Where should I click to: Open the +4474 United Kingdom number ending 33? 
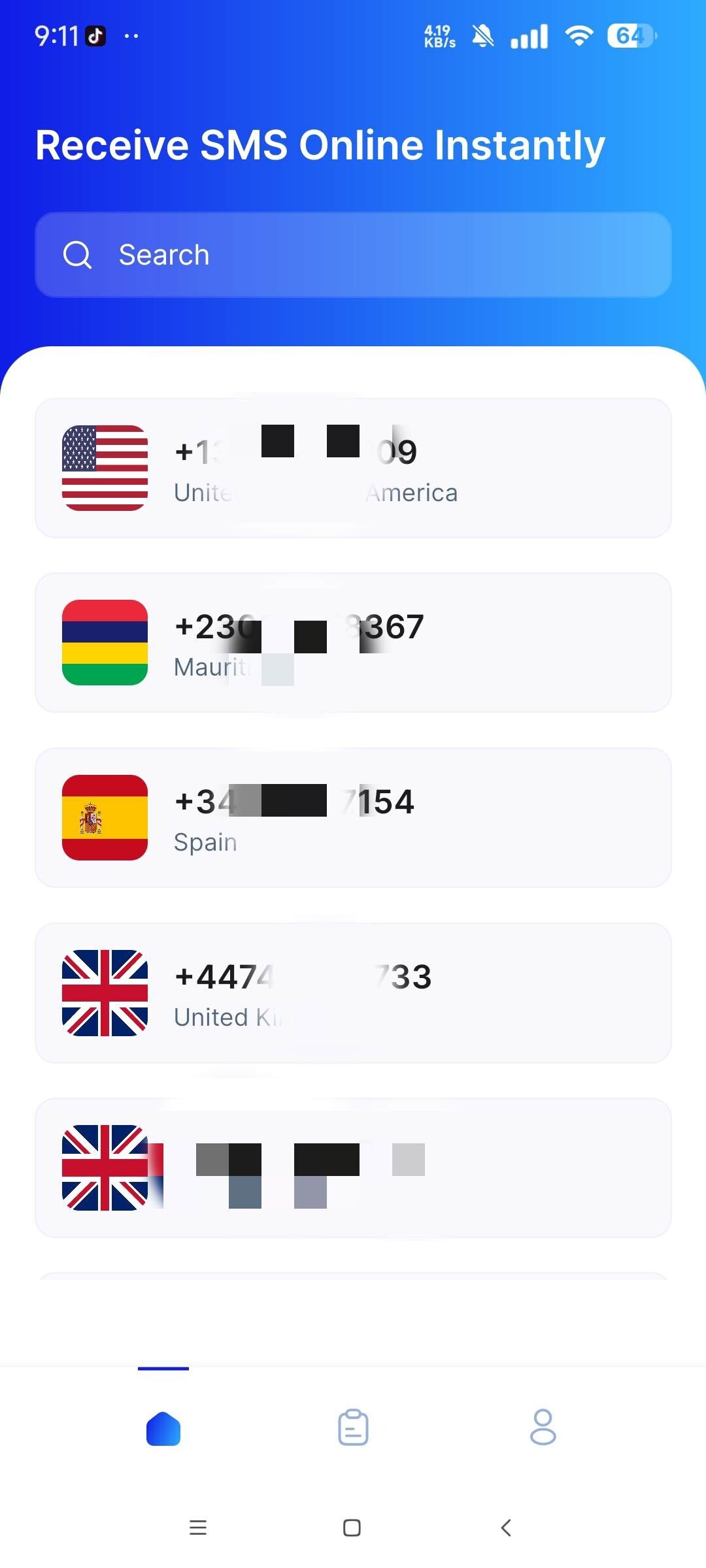point(353,993)
